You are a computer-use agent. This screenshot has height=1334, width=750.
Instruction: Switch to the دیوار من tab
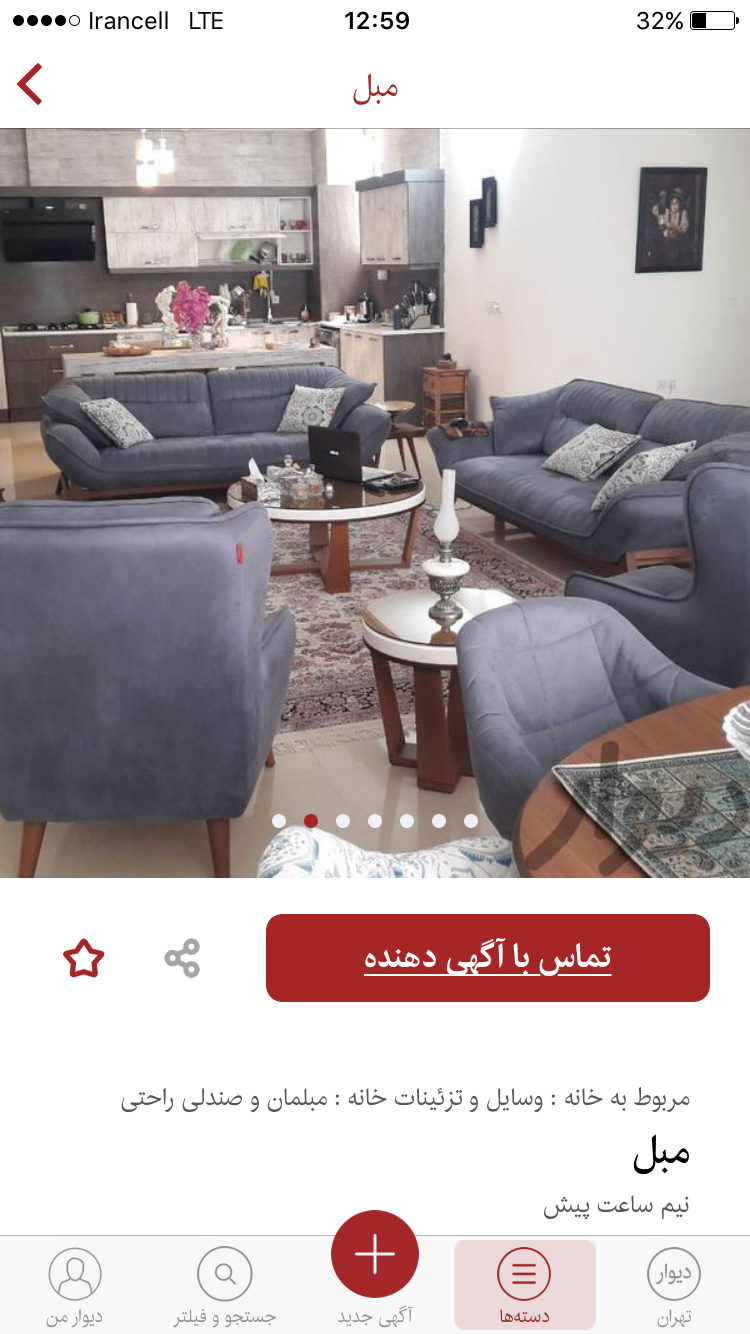tap(75, 1286)
